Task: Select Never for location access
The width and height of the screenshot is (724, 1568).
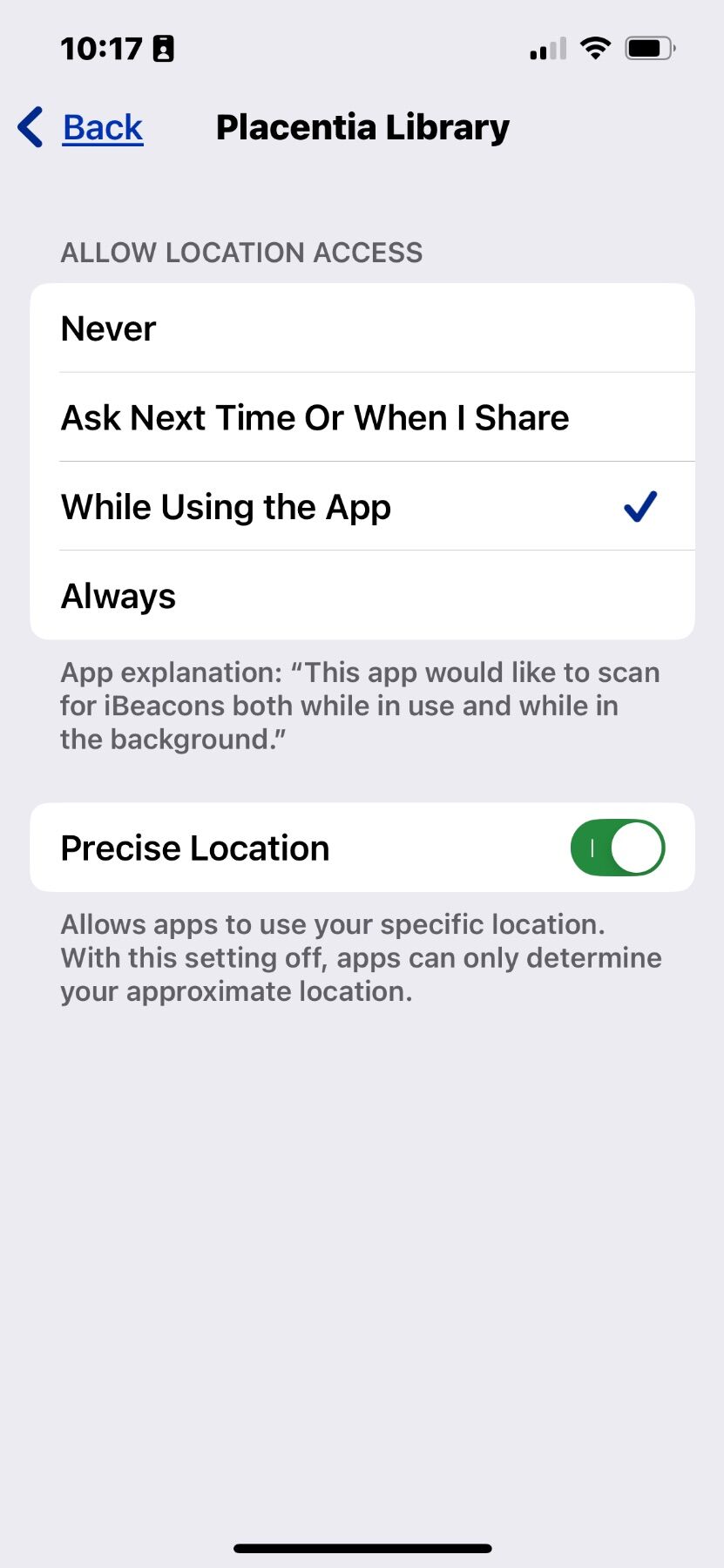Action: click(362, 329)
